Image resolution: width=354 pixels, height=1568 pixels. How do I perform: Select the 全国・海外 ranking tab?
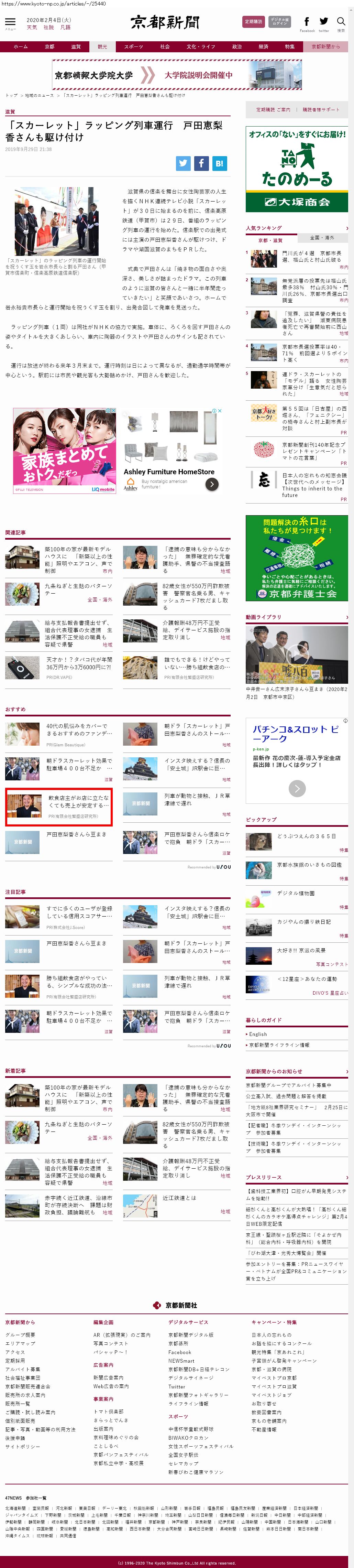click(322, 237)
